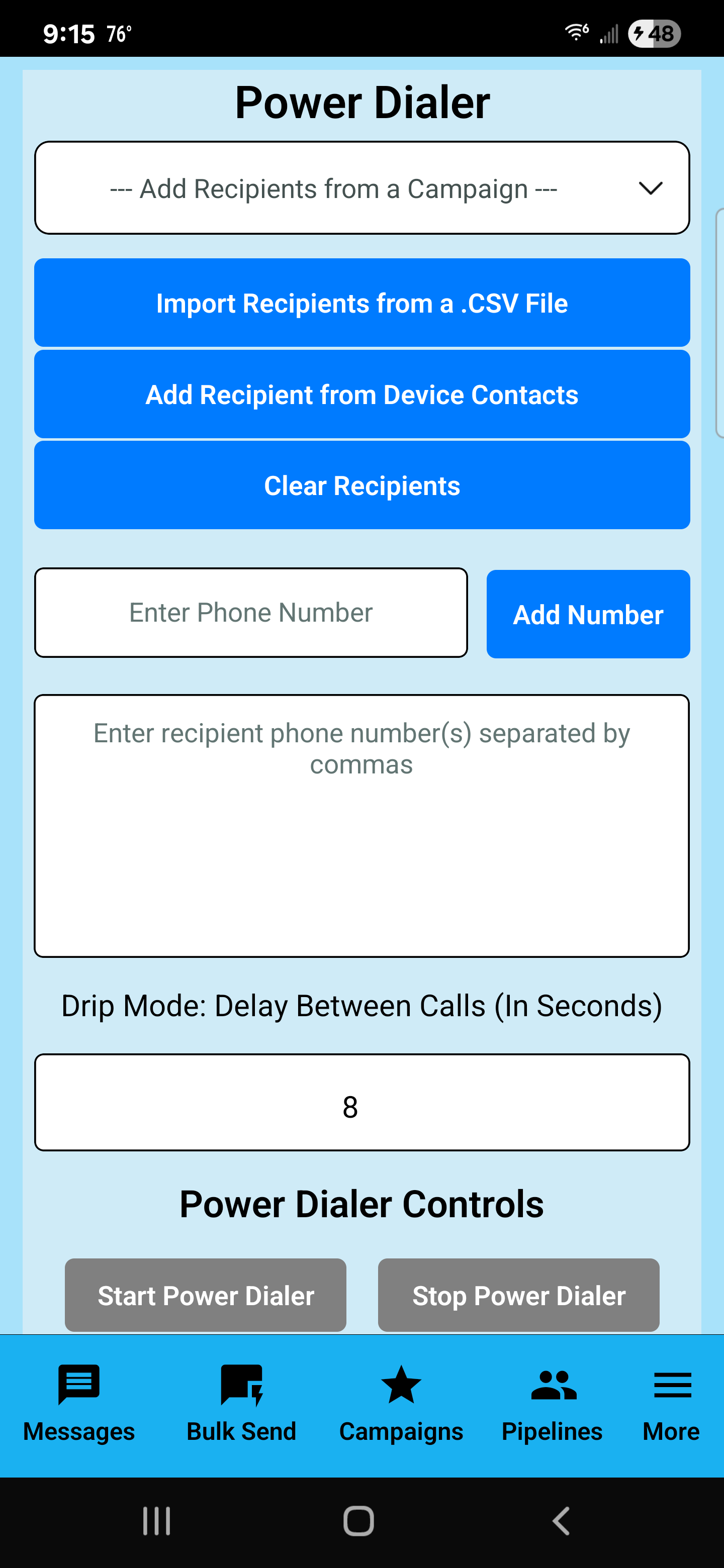Focus the Enter Phone Number field
Screen dimensions: 724x1568
(x=251, y=612)
